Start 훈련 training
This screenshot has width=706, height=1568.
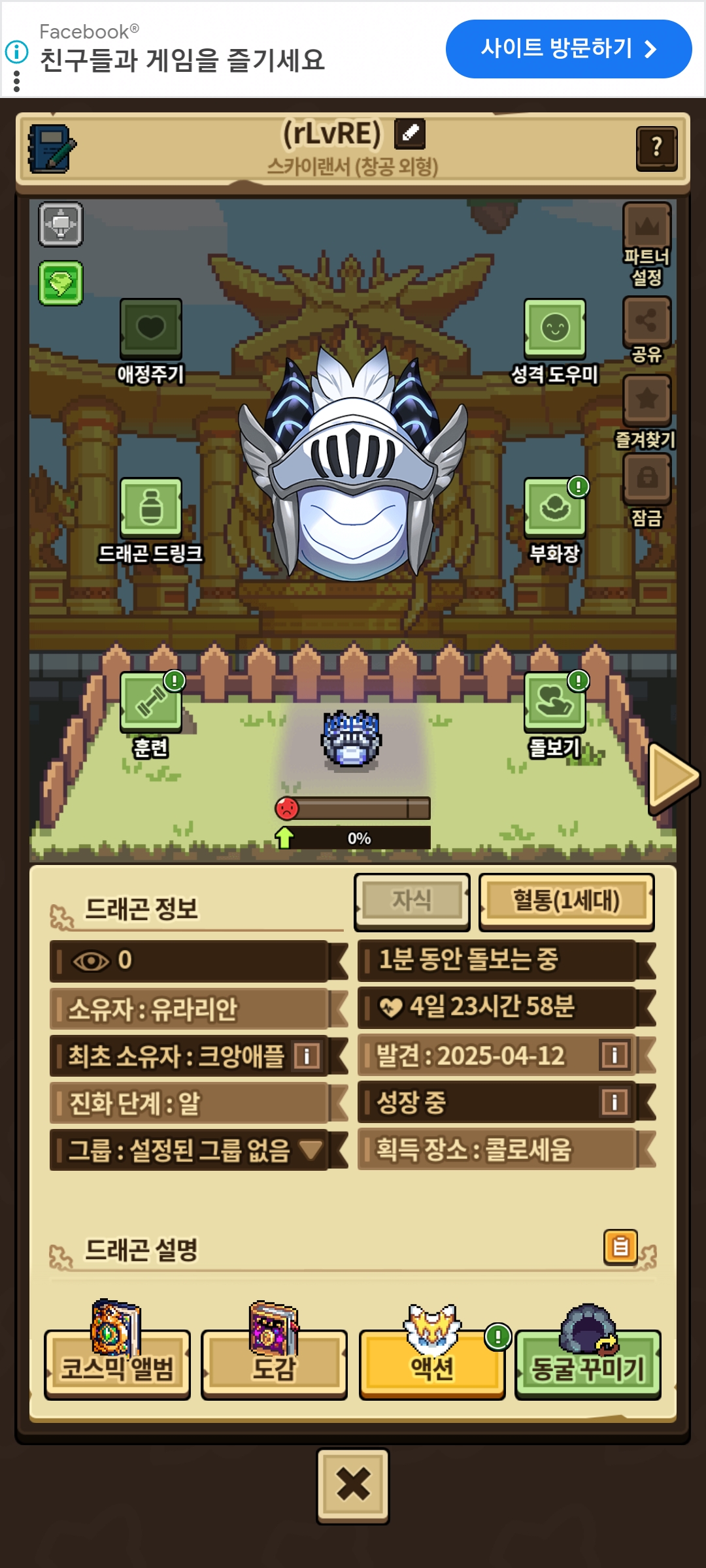click(x=151, y=703)
